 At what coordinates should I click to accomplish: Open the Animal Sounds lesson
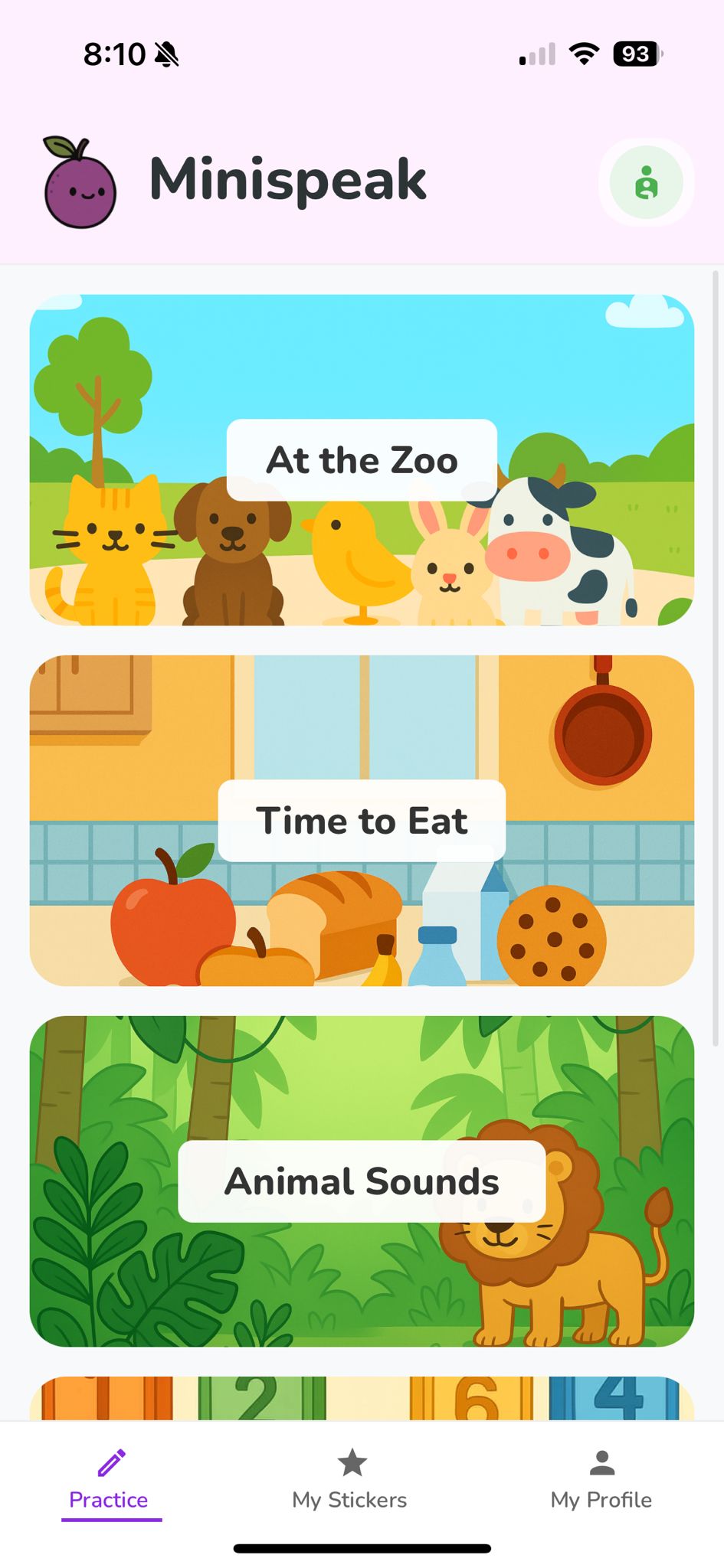362,1181
